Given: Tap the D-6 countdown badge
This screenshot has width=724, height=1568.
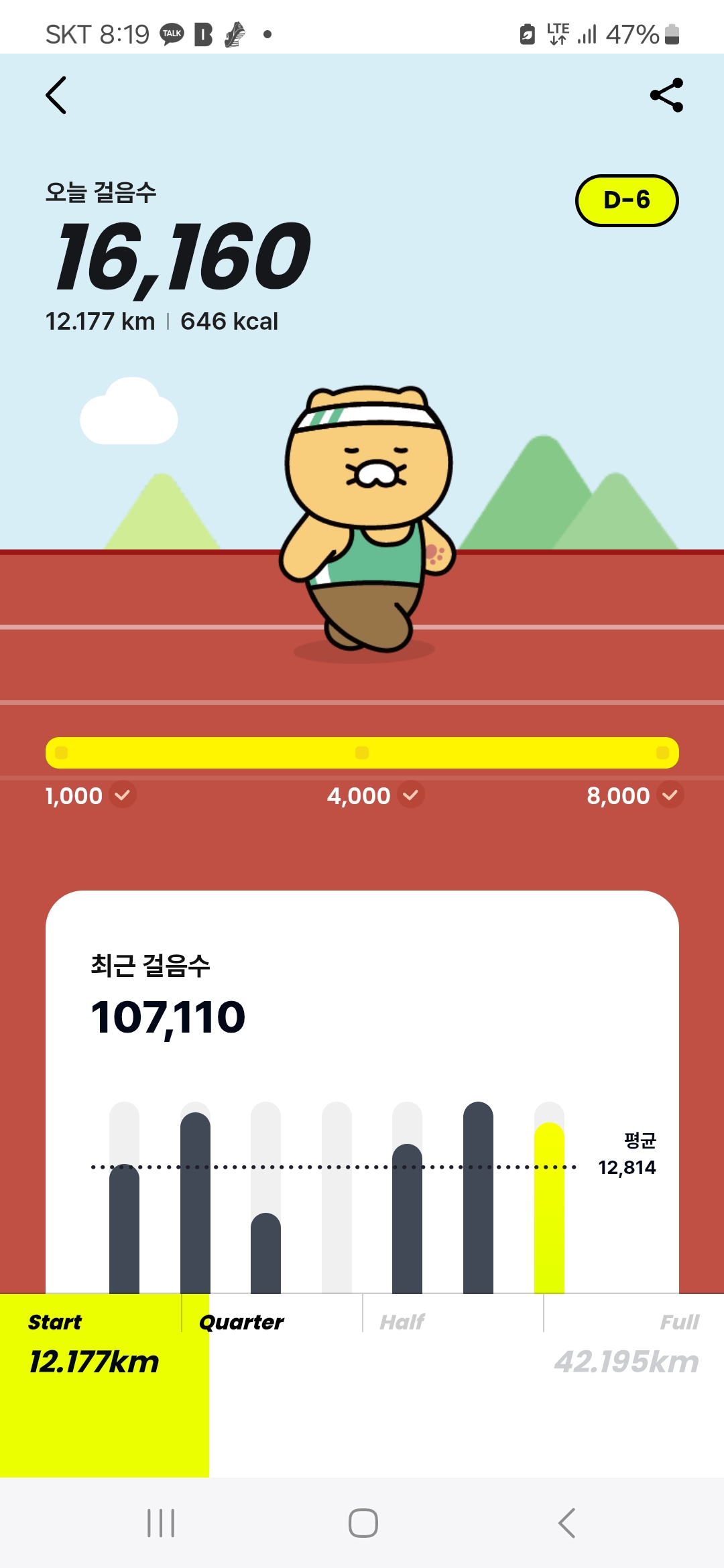Looking at the screenshot, I should tap(627, 200).
